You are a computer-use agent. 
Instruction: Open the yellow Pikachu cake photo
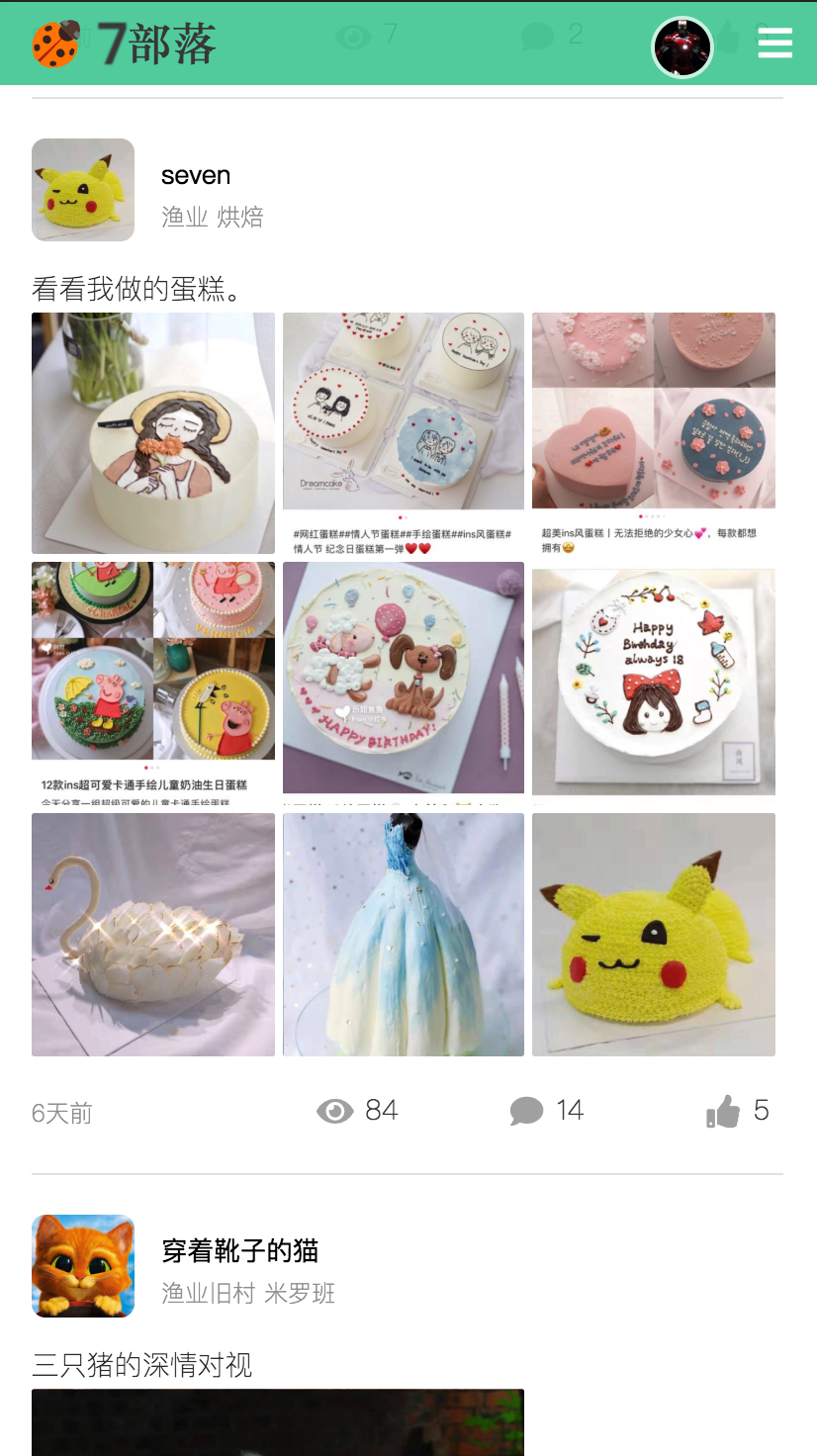(654, 935)
